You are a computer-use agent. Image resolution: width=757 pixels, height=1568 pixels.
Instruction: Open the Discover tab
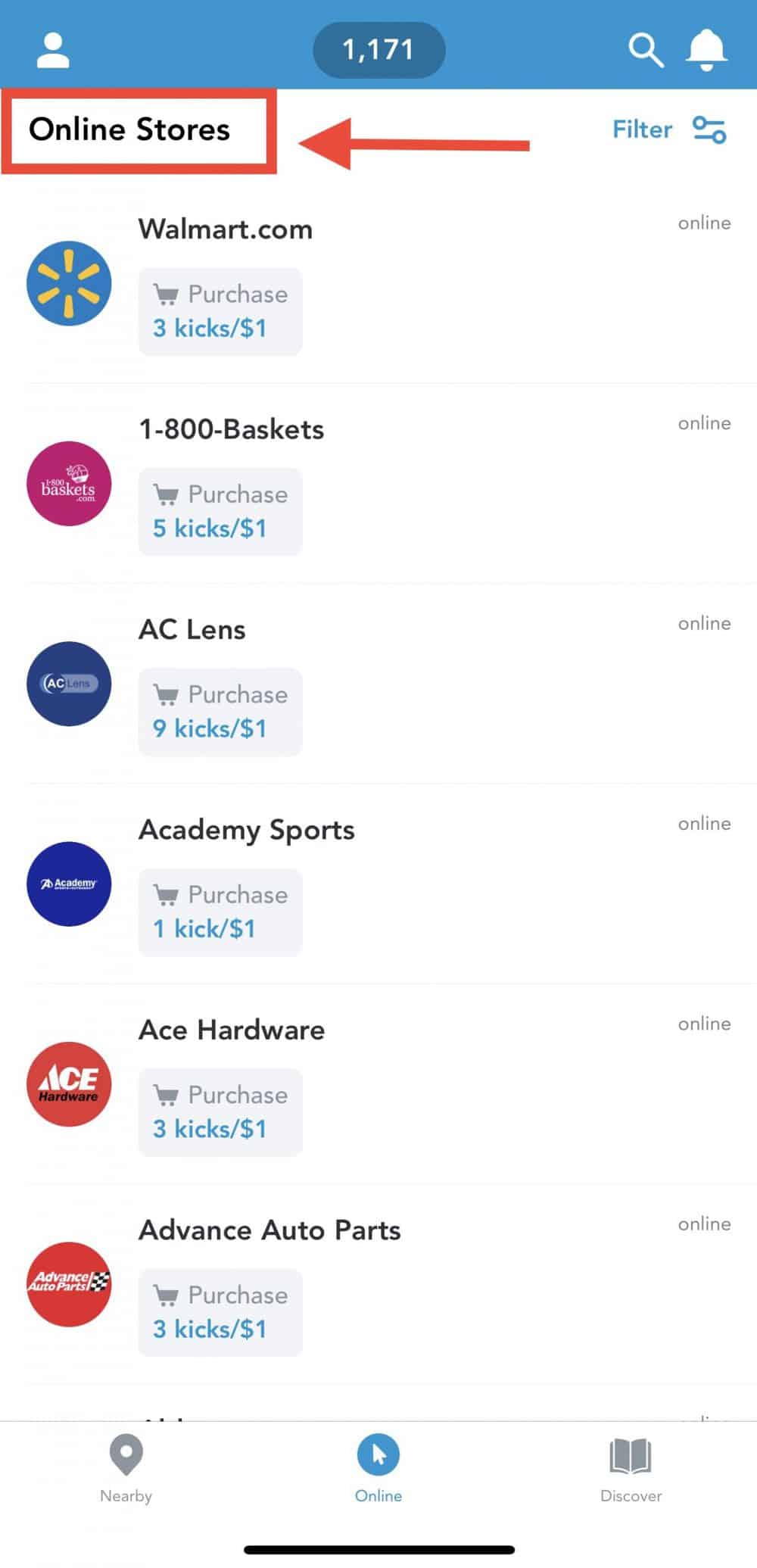point(631,1469)
